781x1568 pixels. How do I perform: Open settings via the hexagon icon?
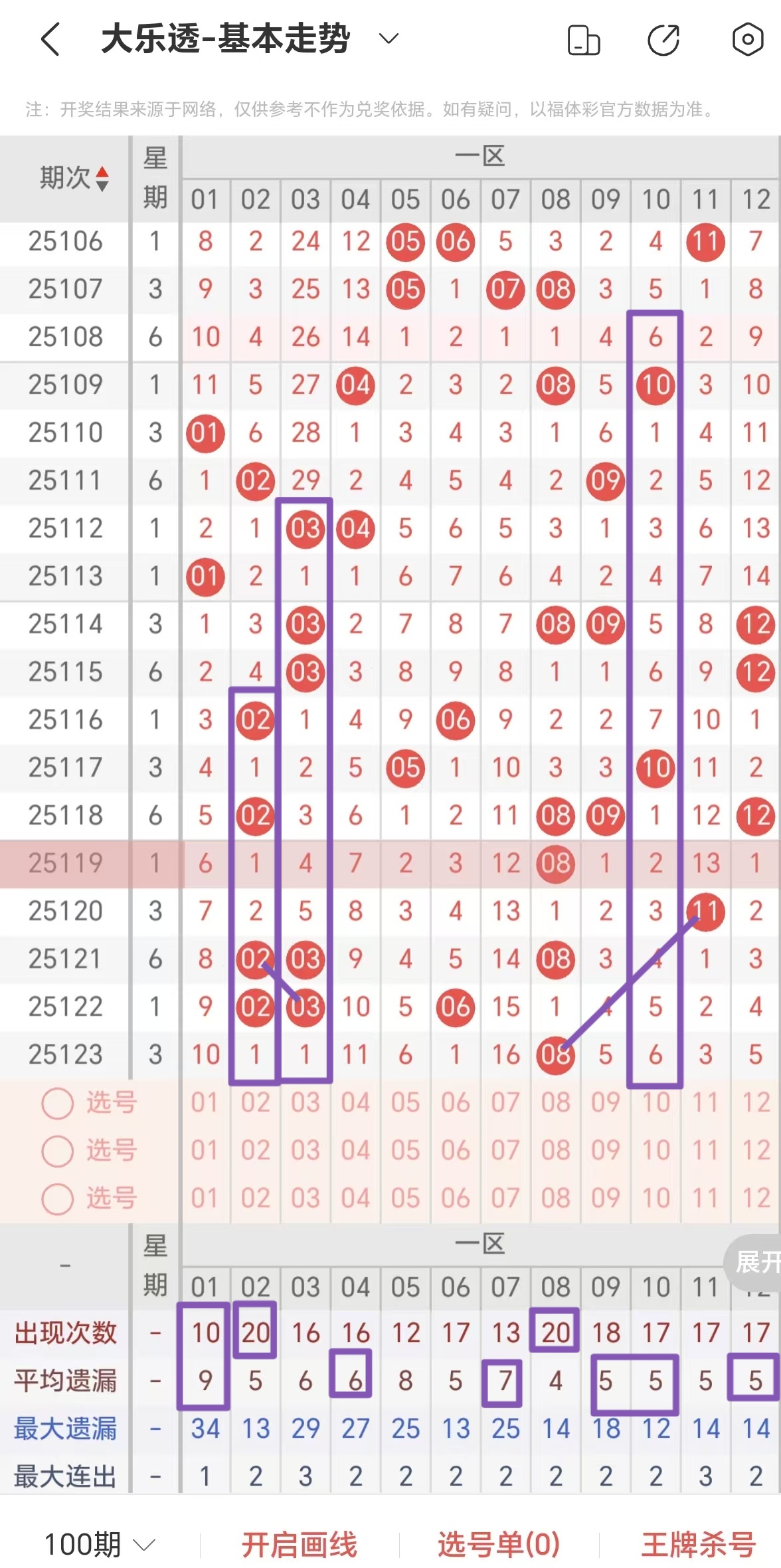click(748, 40)
